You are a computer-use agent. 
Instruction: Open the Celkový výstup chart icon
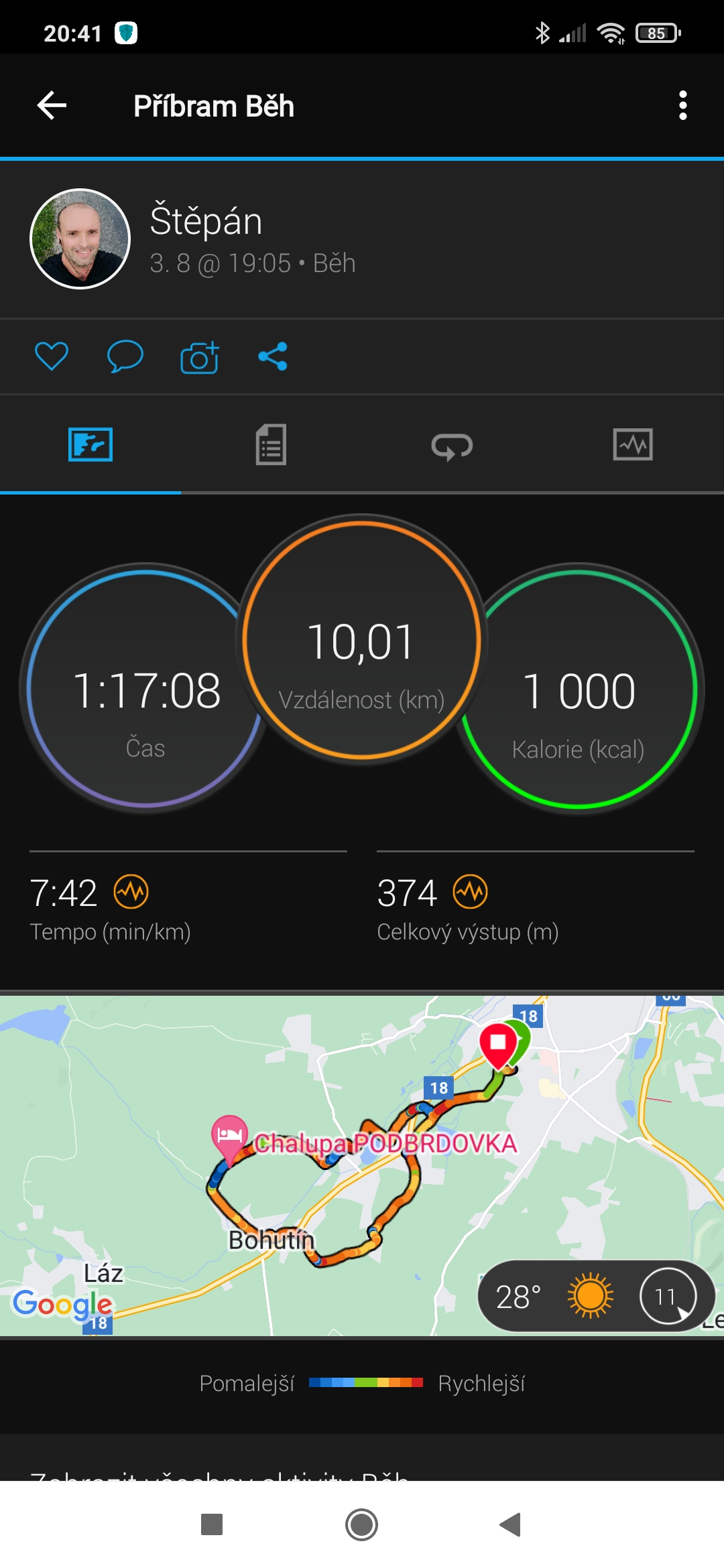pos(470,892)
